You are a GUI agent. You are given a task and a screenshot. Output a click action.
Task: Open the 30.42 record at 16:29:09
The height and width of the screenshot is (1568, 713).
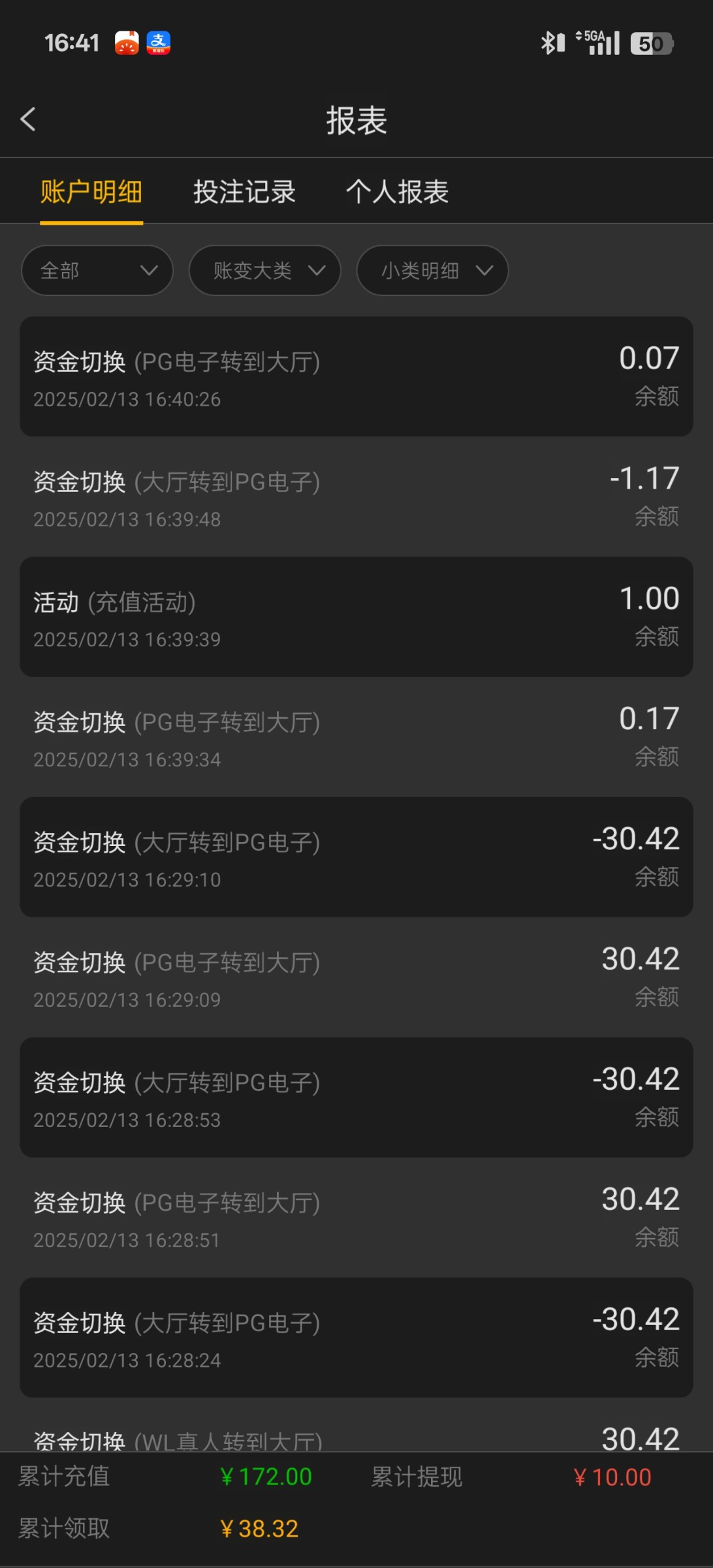[x=356, y=977]
